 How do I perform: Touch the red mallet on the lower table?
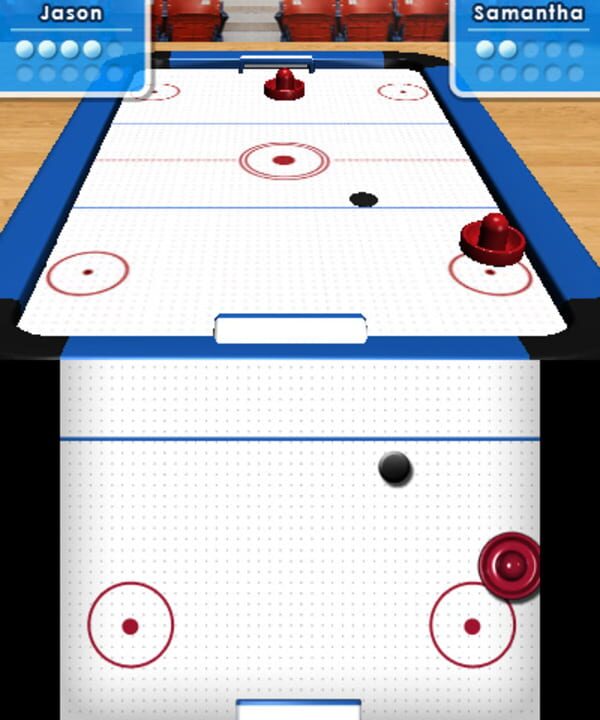(x=510, y=566)
